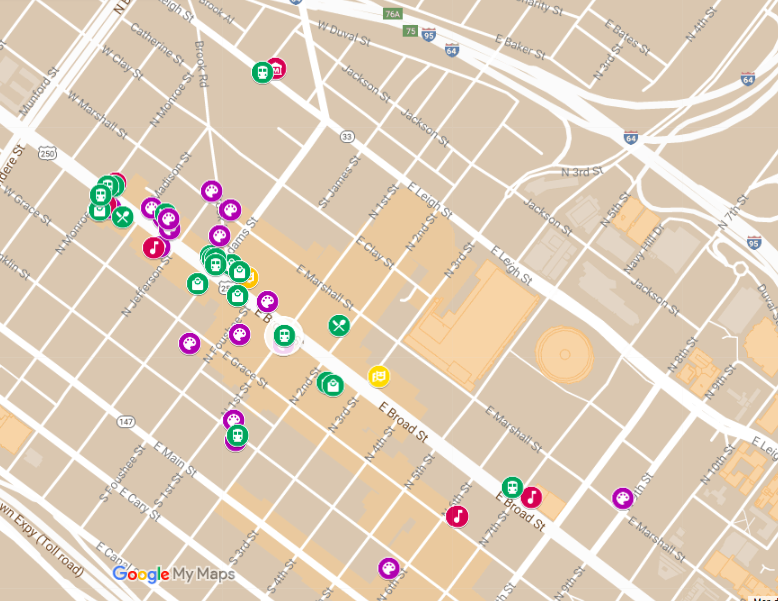
Task: Open the transit marker near N 7th St
Action: [512, 487]
